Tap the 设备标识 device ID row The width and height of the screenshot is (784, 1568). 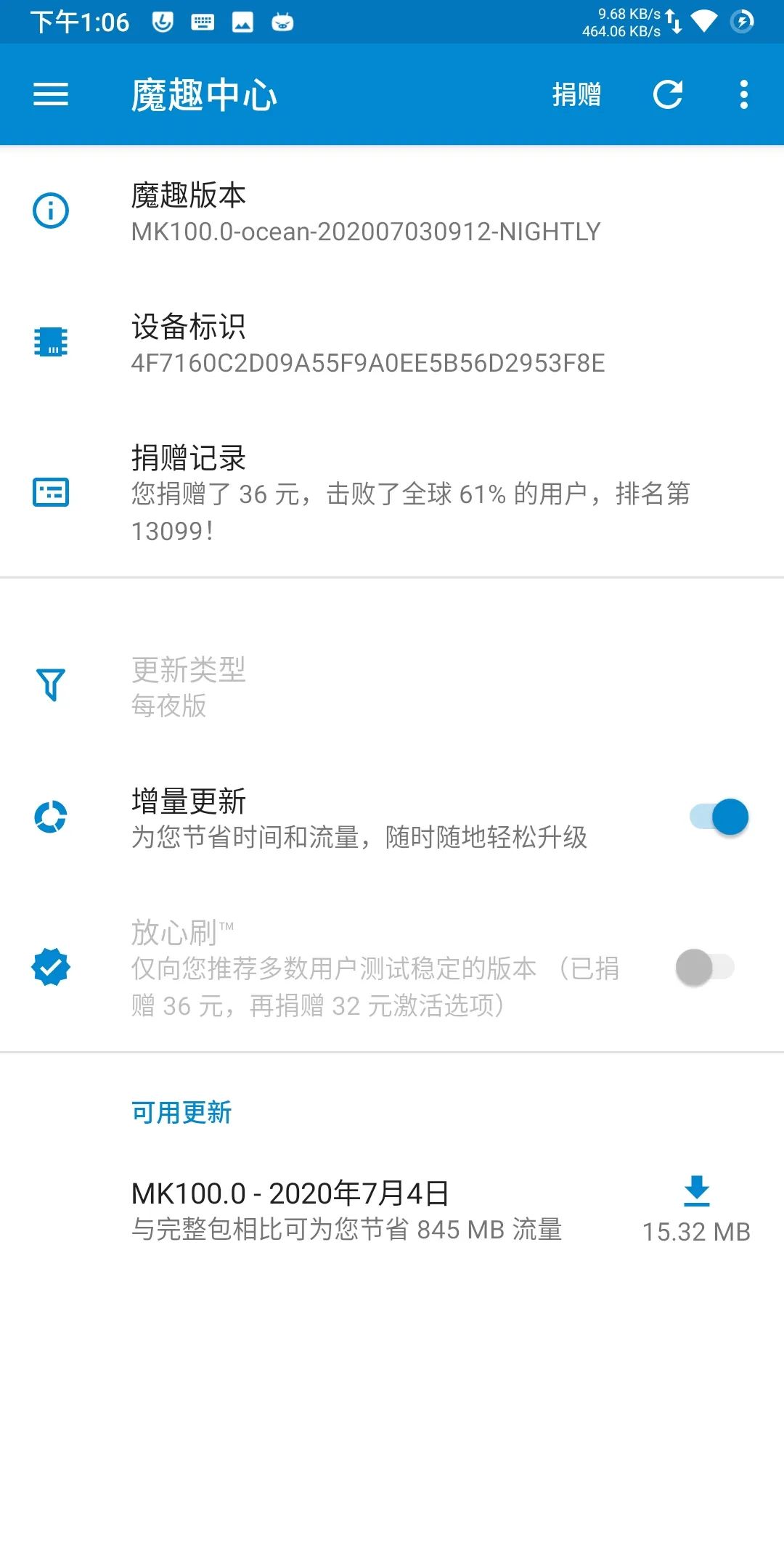392,343
